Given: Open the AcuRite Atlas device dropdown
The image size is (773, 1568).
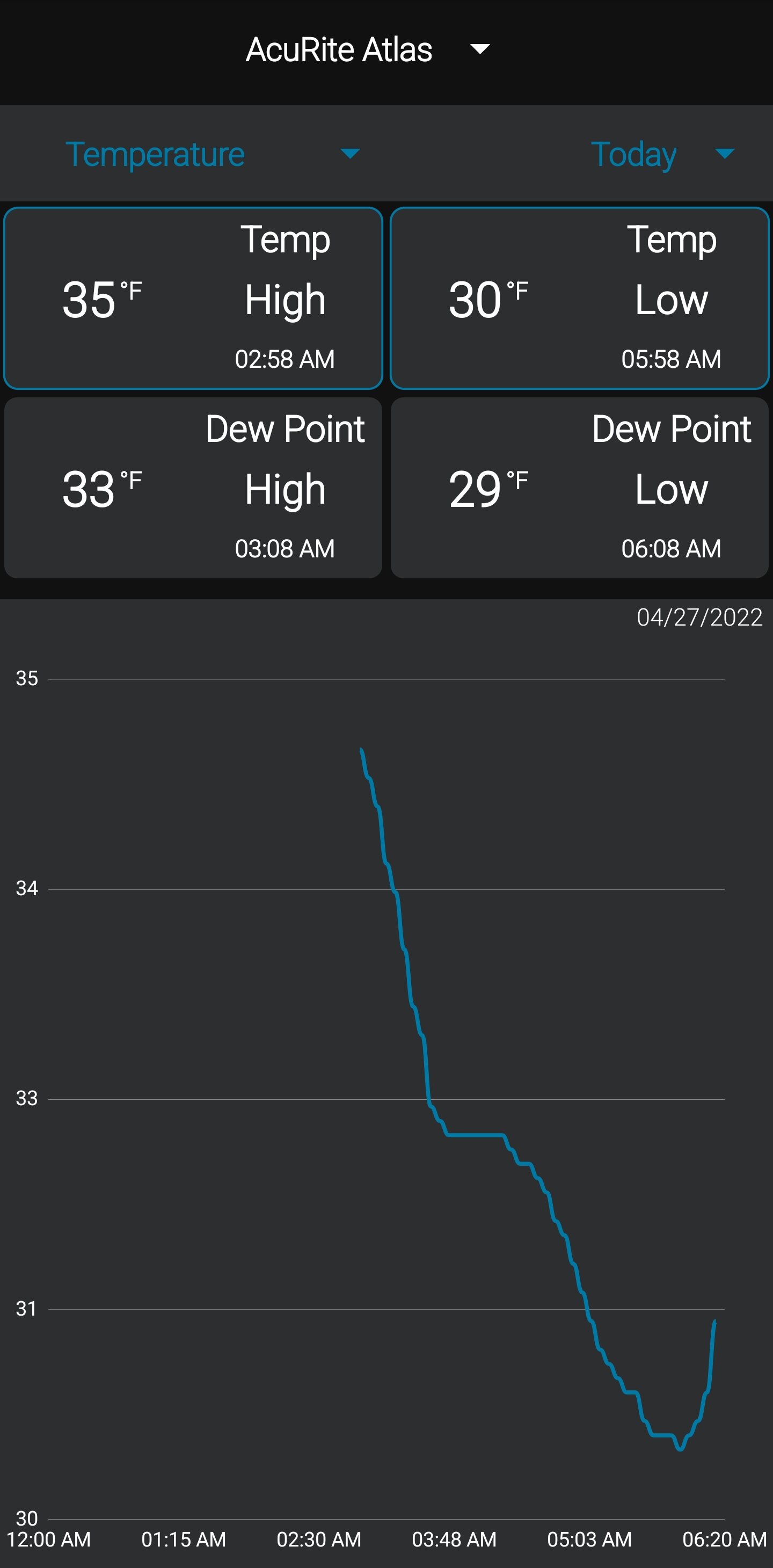Looking at the screenshot, I should pos(368,49).
